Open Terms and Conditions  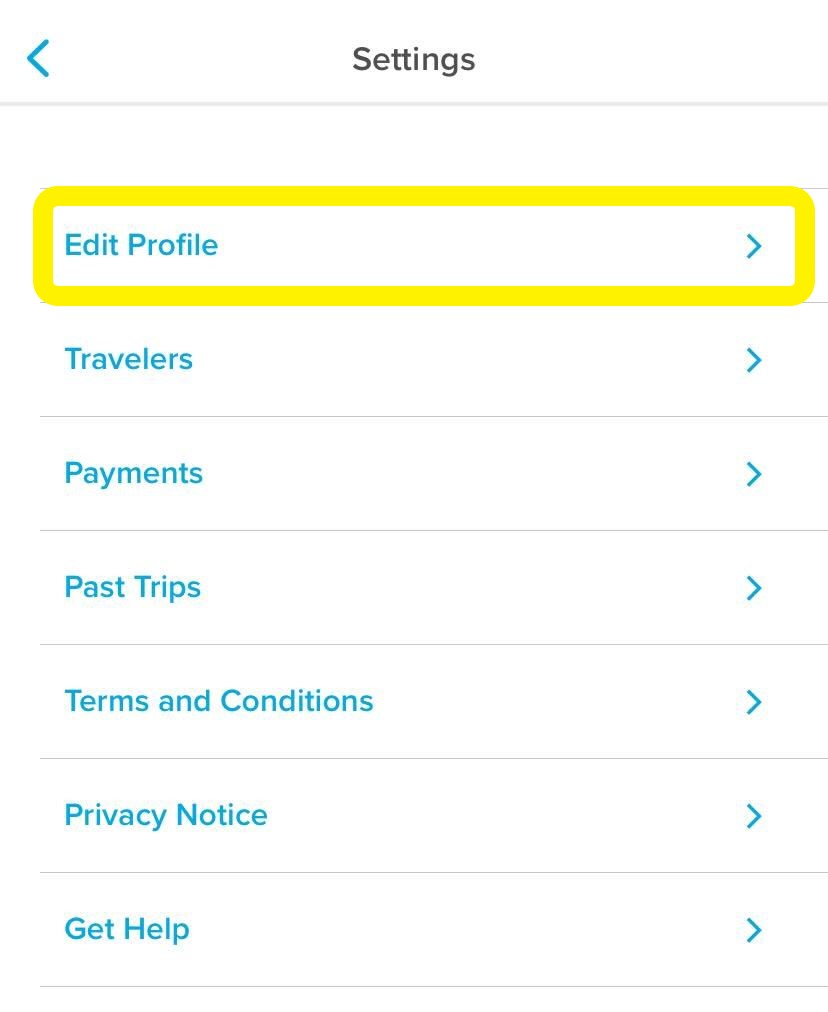219,701
